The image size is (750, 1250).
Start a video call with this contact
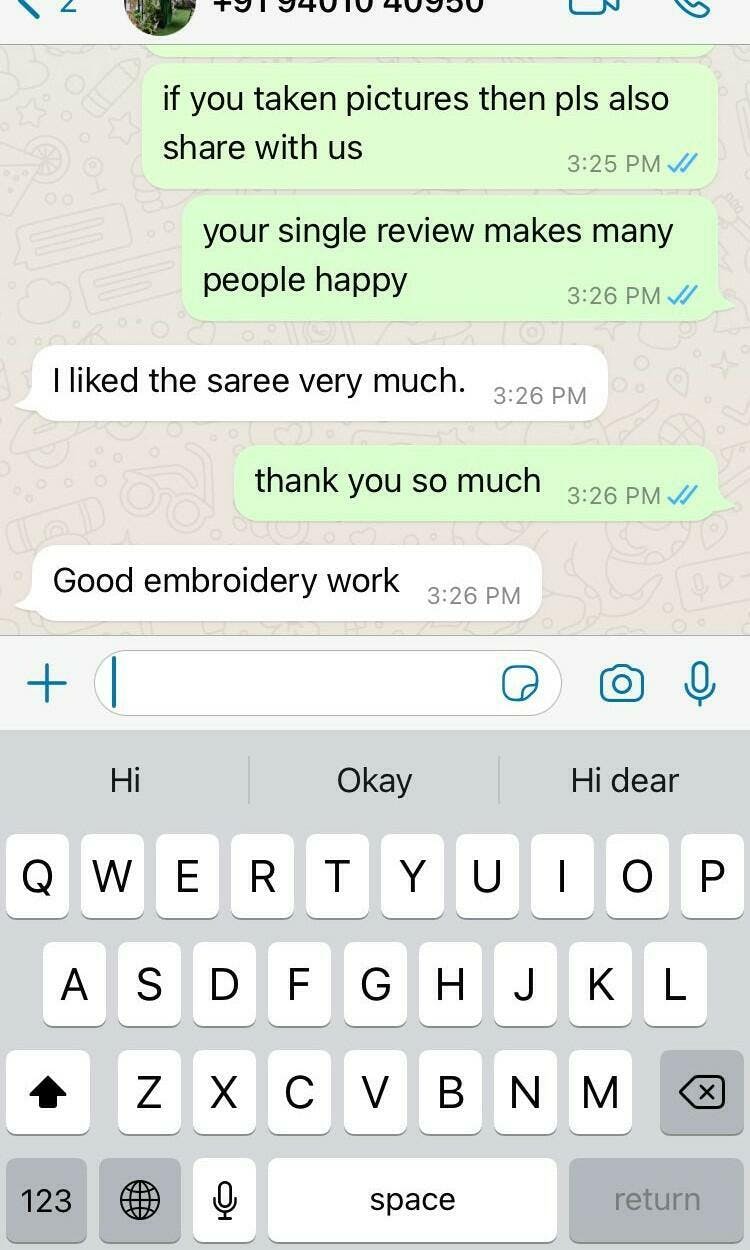click(594, 6)
